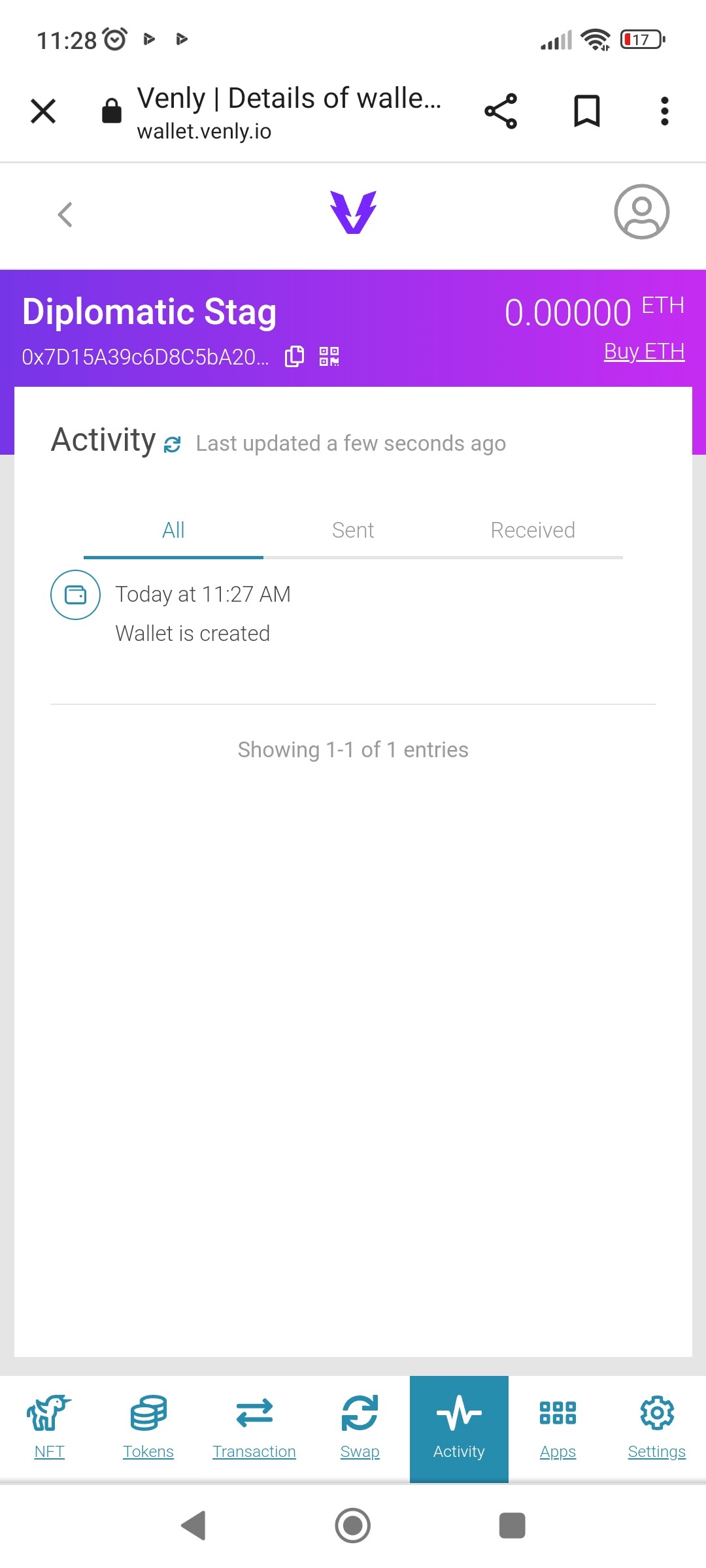Tap the system home button

[353, 1526]
